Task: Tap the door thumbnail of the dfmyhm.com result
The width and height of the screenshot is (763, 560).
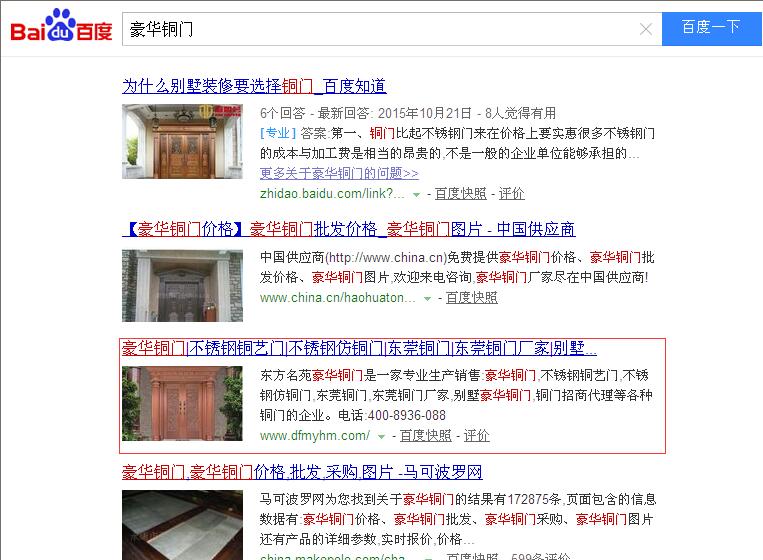Action: pos(181,404)
